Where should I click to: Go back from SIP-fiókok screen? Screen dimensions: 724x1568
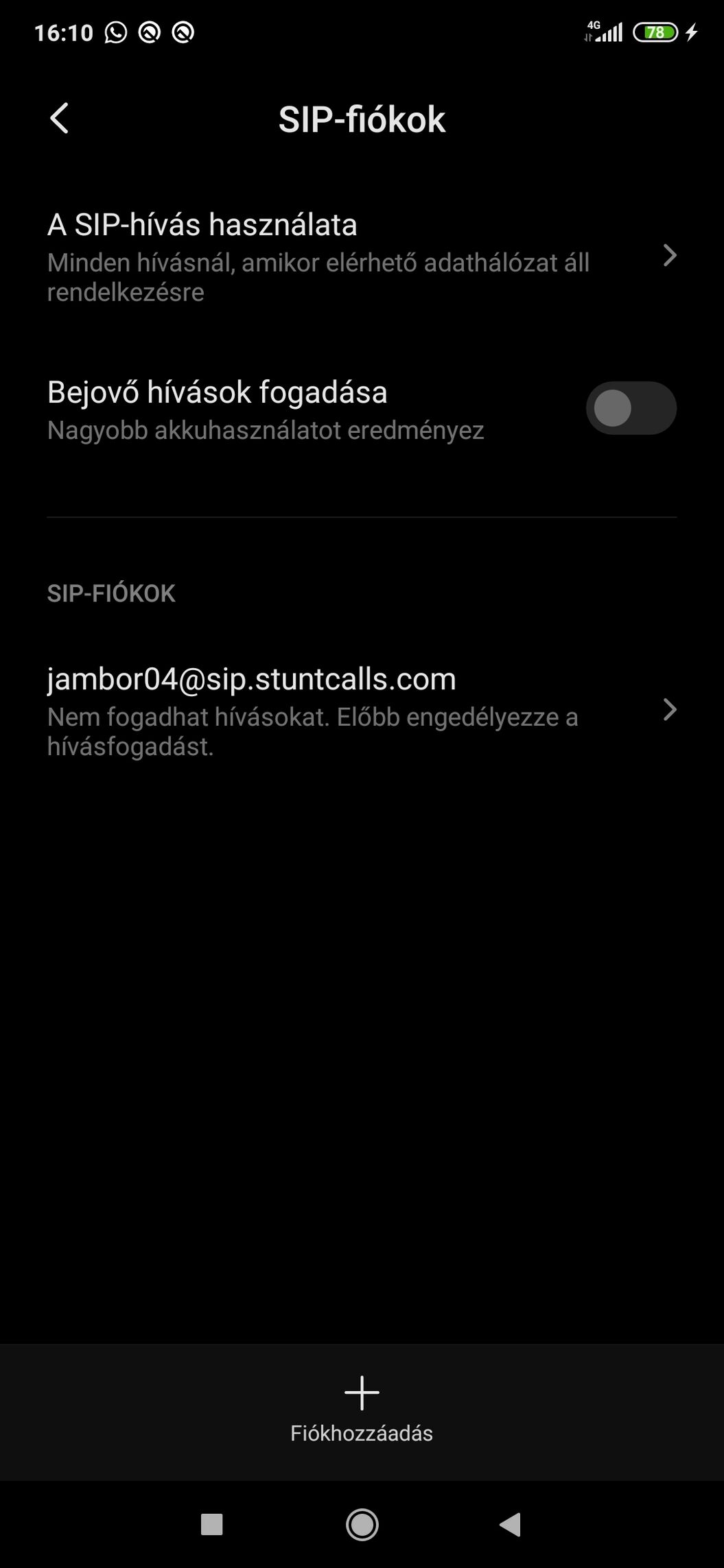click(60, 119)
